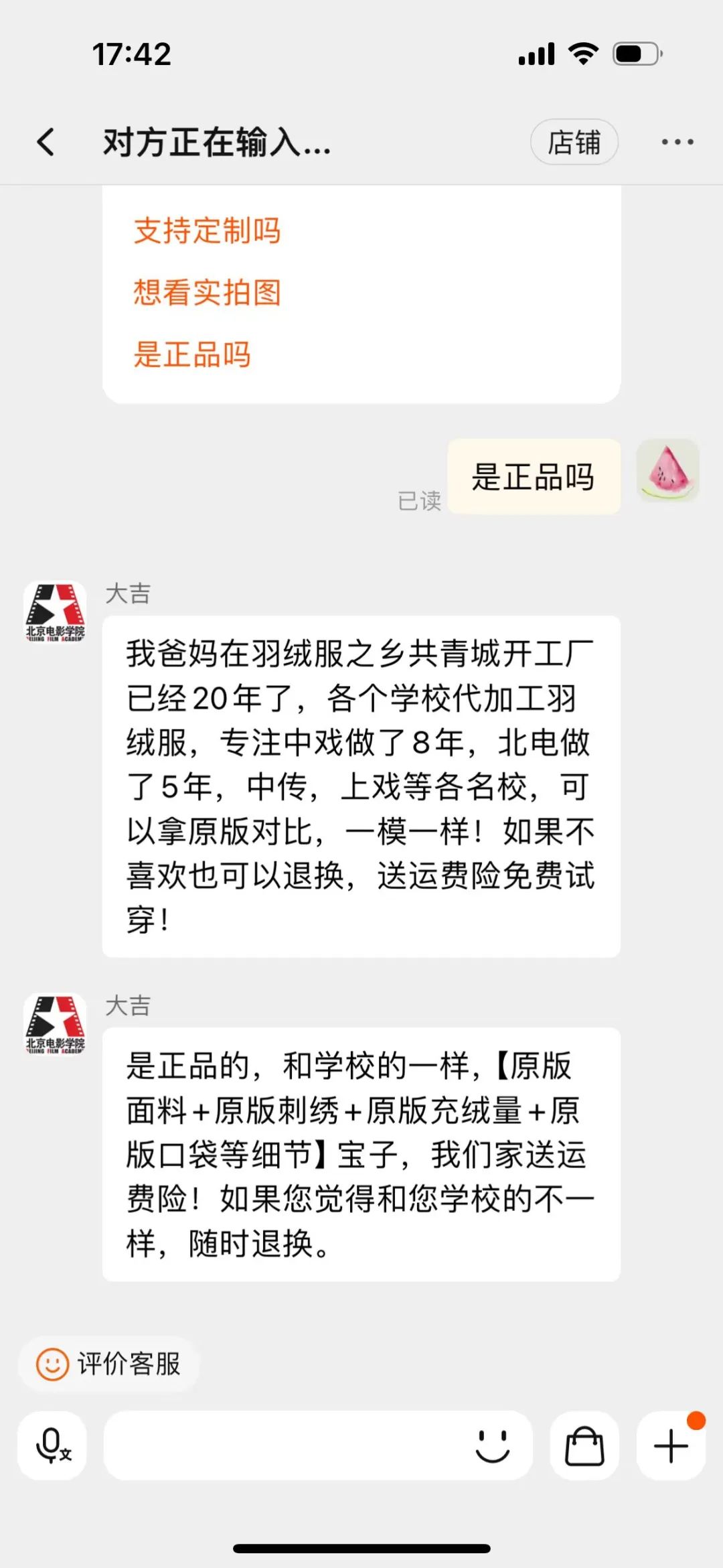
Task: Tap the chat title 对方正在输入
Action: (x=216, y=143)
